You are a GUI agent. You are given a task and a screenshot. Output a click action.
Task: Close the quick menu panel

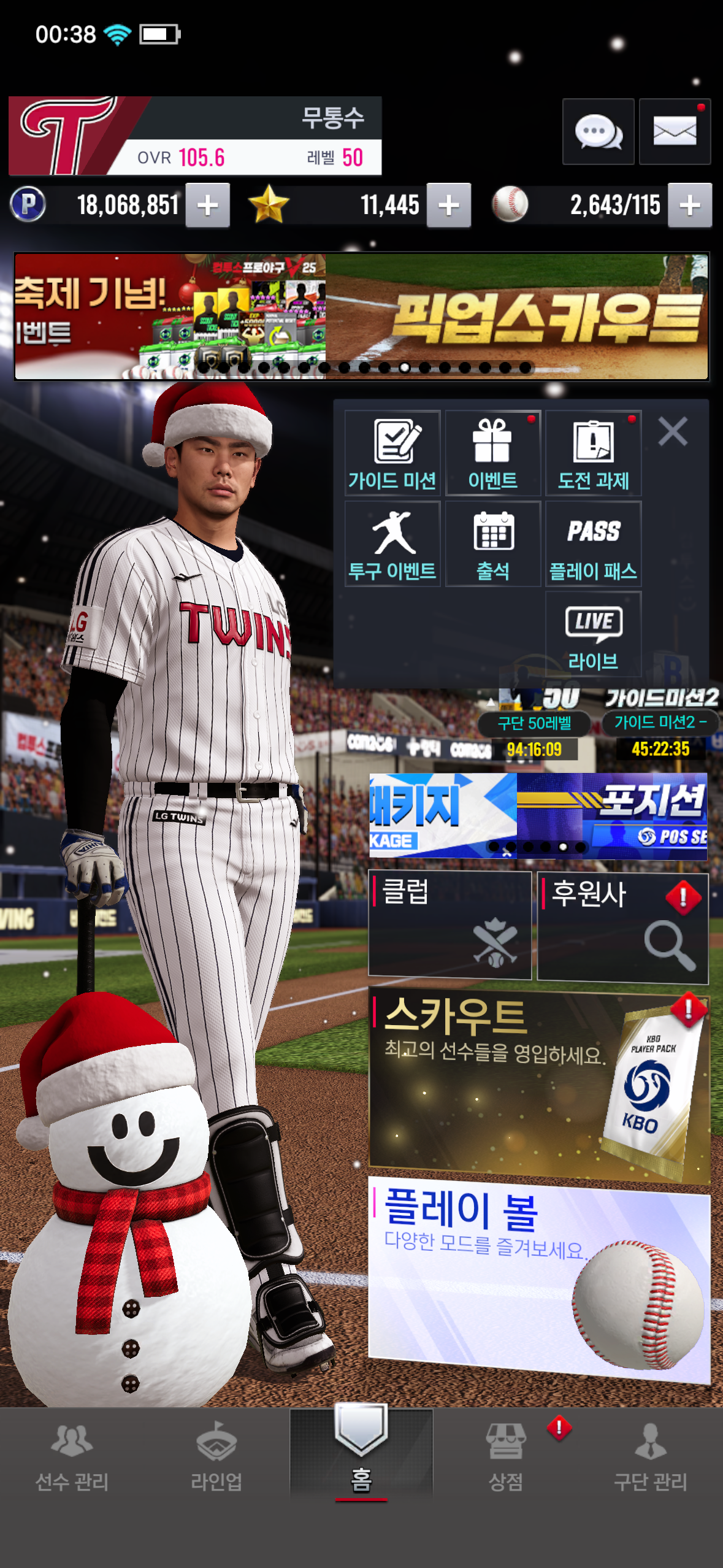point(673,431)
